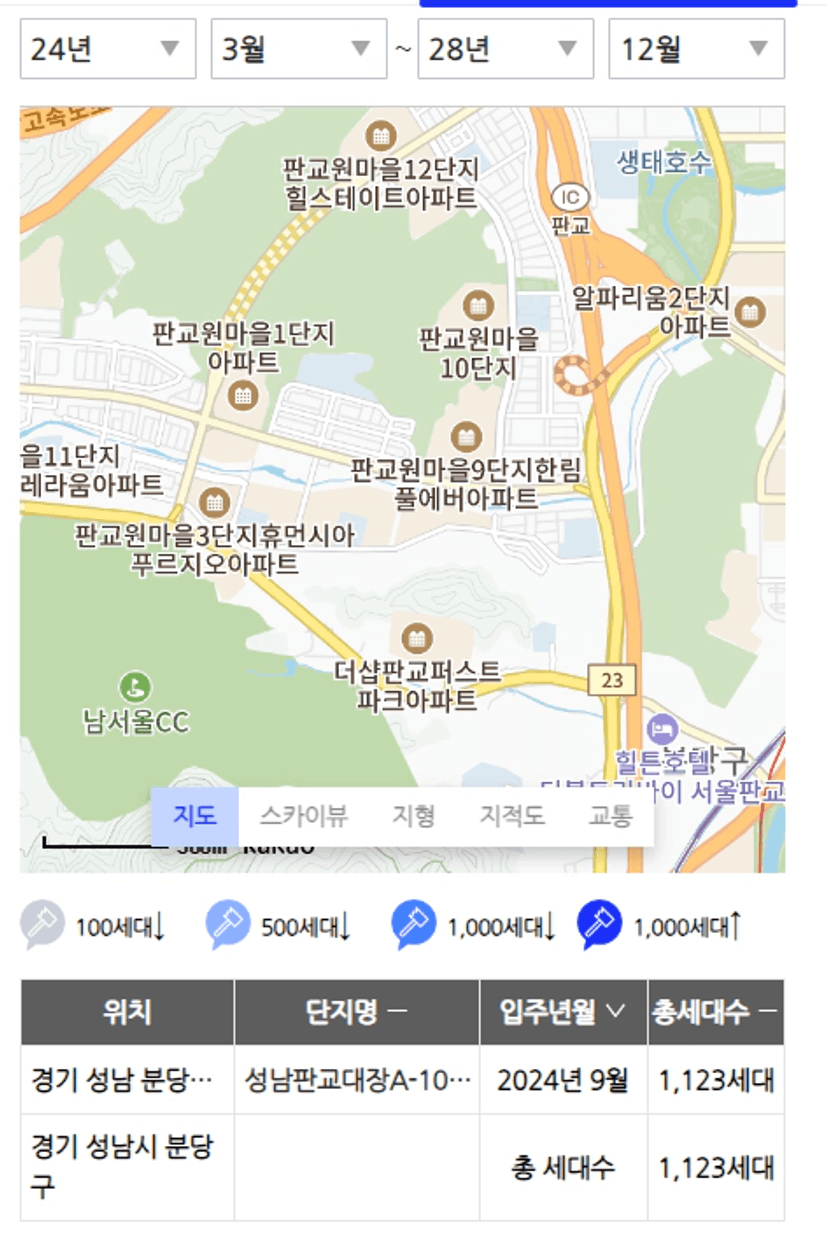Open the end month dropdown showing 12월
This screenshot has width=827, height=1246.
pos(696,48)
